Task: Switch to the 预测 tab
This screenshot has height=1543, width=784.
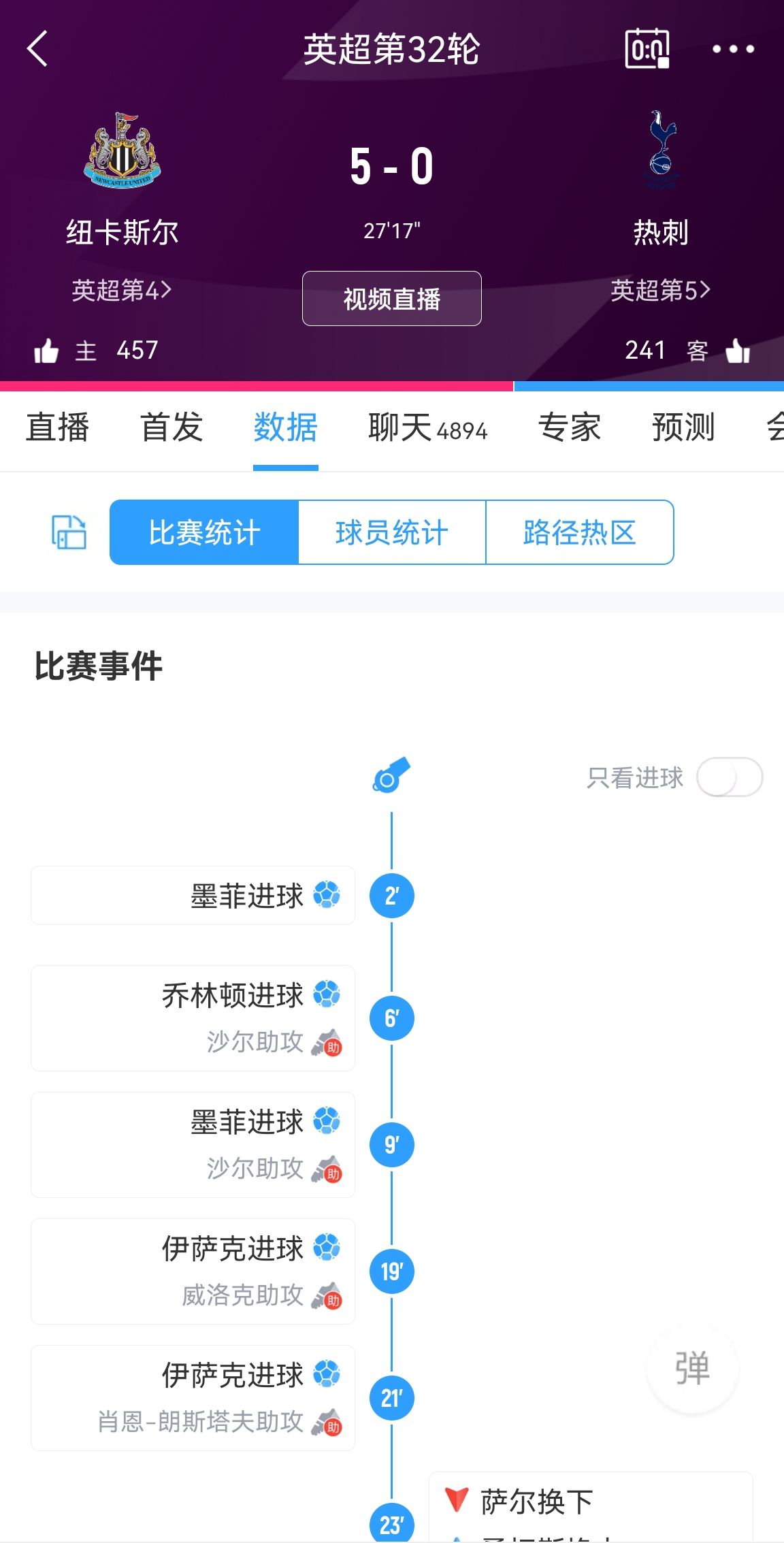Action: click(683, 428)
